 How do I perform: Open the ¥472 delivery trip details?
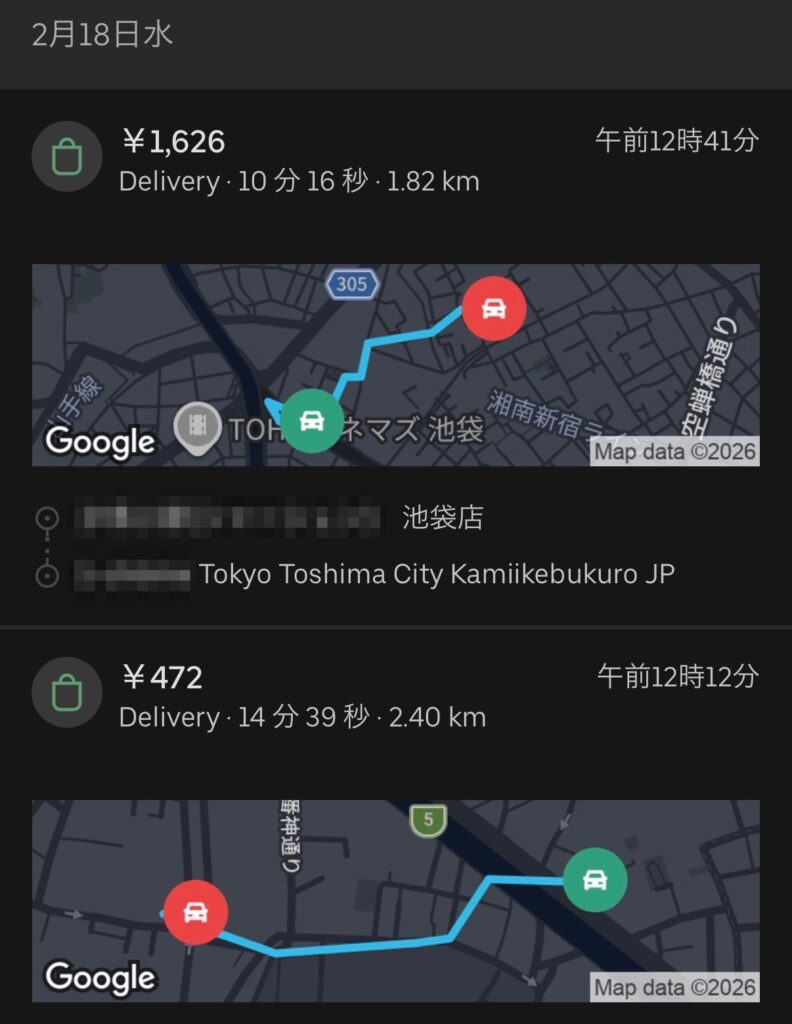coord(300,697)
